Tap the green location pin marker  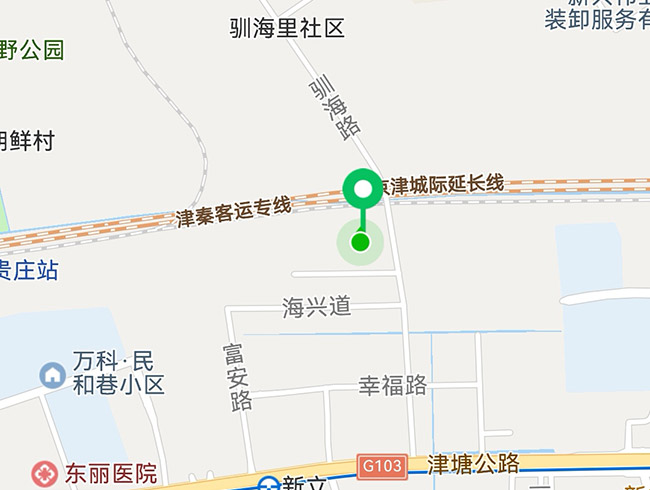point(362,189)
